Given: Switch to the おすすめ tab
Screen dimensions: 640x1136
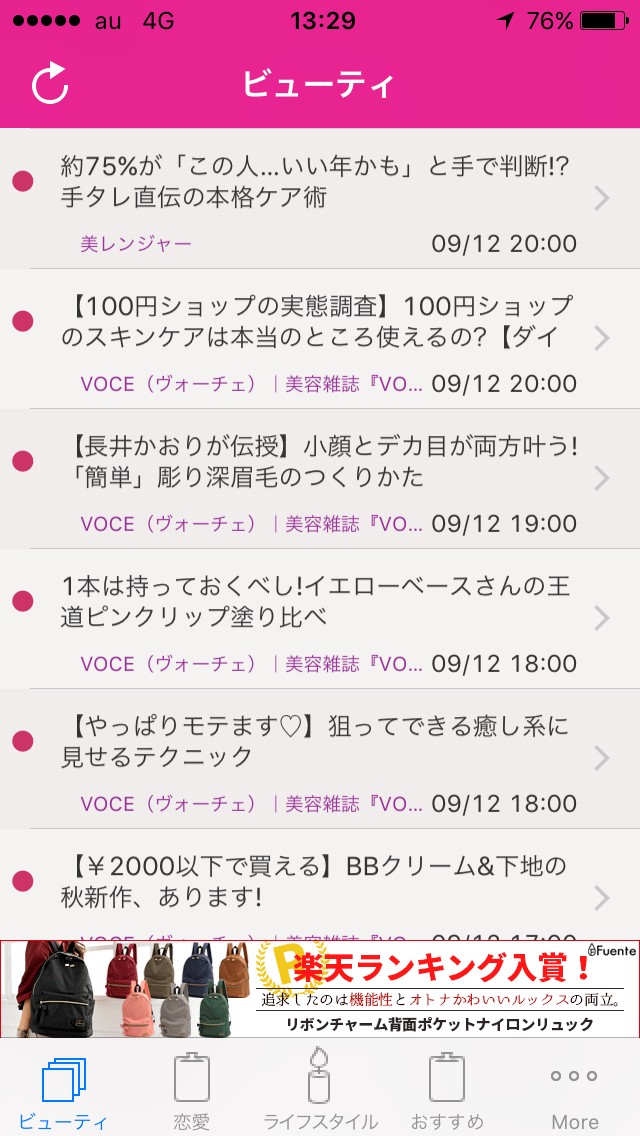Looking at the screenshot, I should (x=447, y=1090).
